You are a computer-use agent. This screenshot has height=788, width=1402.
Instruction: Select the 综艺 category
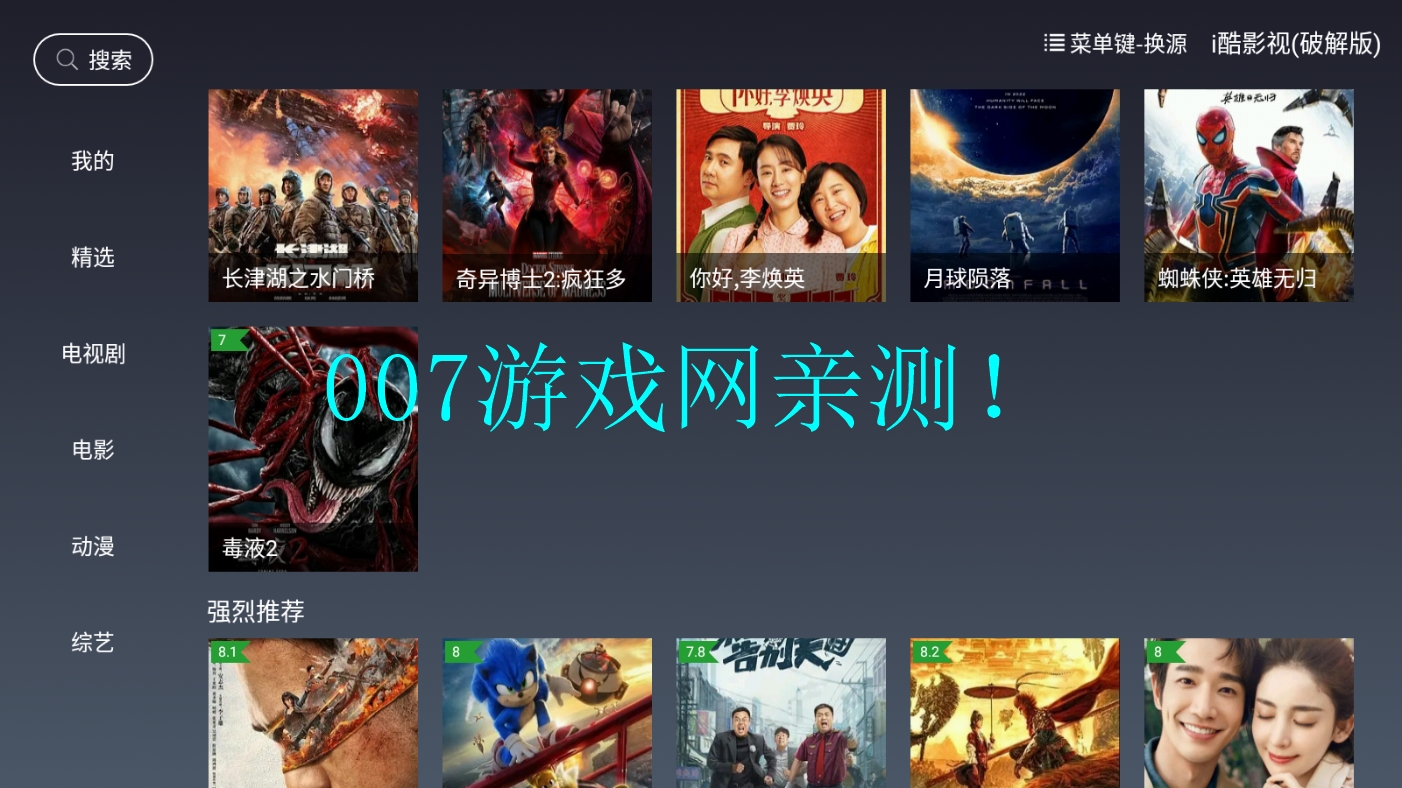(x=93, y=642)
